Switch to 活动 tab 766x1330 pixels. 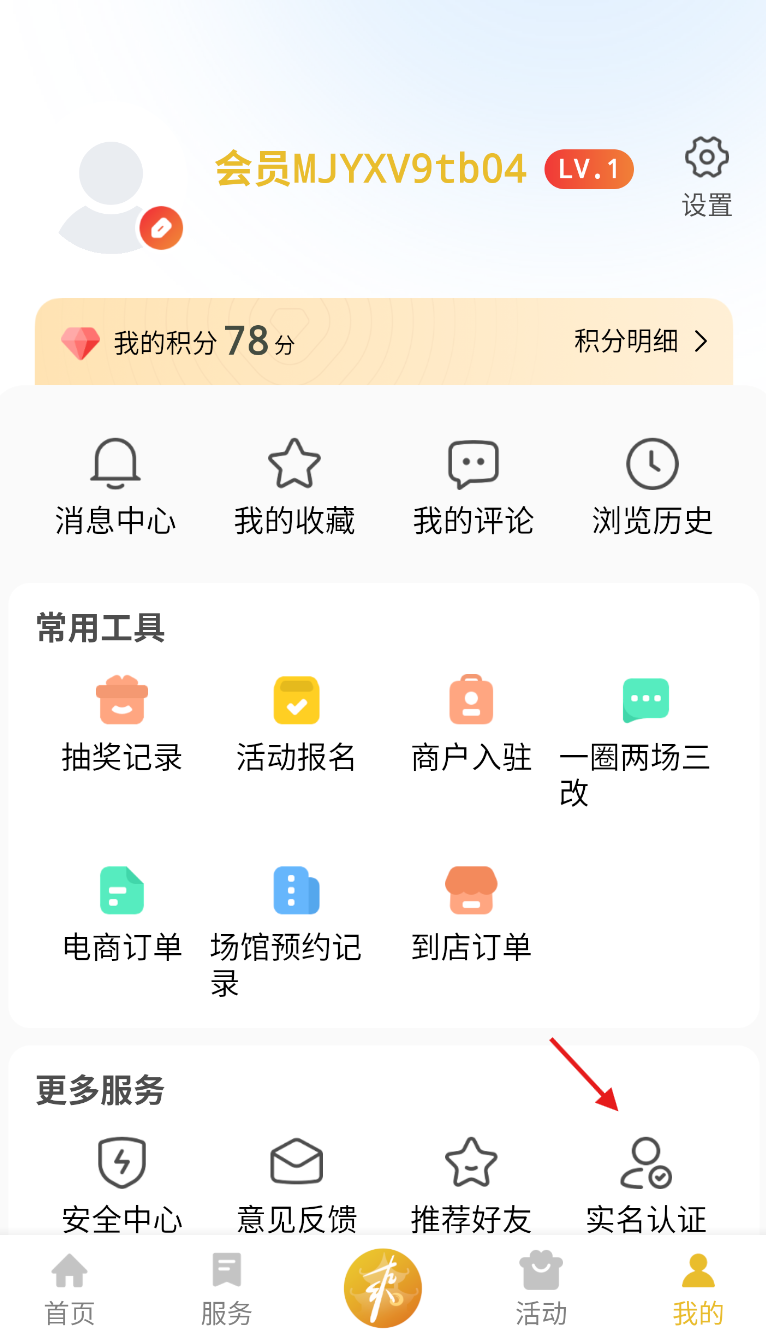[541, 1289]
